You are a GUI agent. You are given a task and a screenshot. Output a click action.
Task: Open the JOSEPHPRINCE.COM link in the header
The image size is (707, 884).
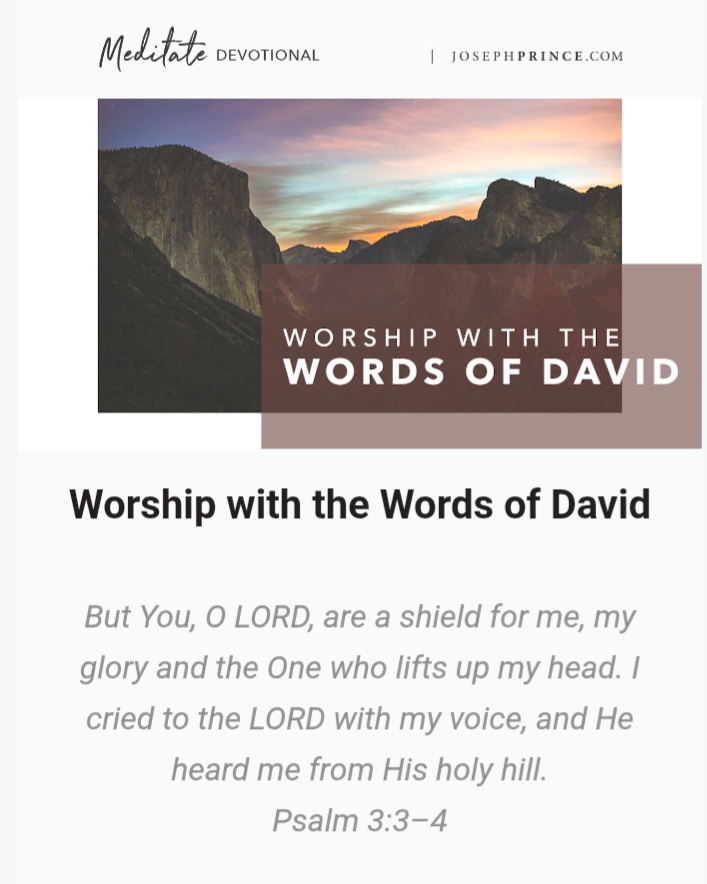[x=536, y=56]
